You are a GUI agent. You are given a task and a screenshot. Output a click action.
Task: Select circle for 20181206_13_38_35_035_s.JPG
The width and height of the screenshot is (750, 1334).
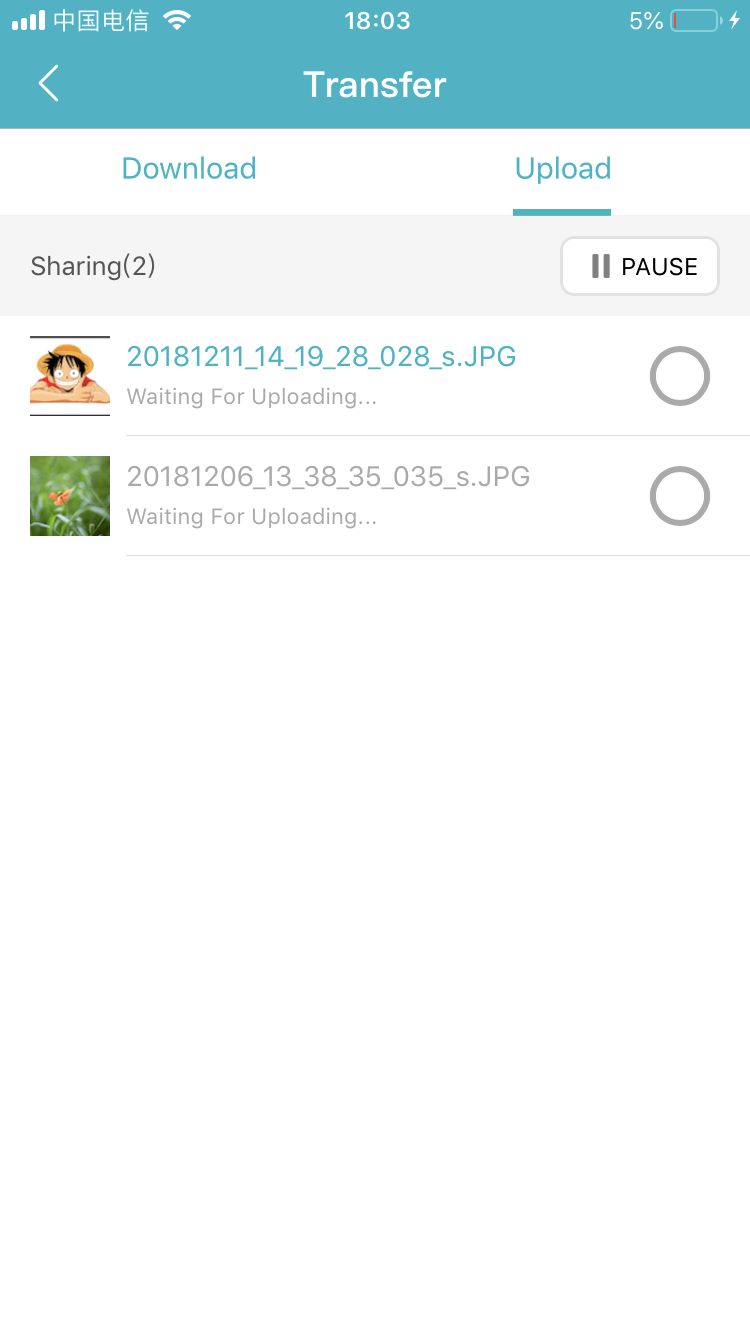(679, 496)
